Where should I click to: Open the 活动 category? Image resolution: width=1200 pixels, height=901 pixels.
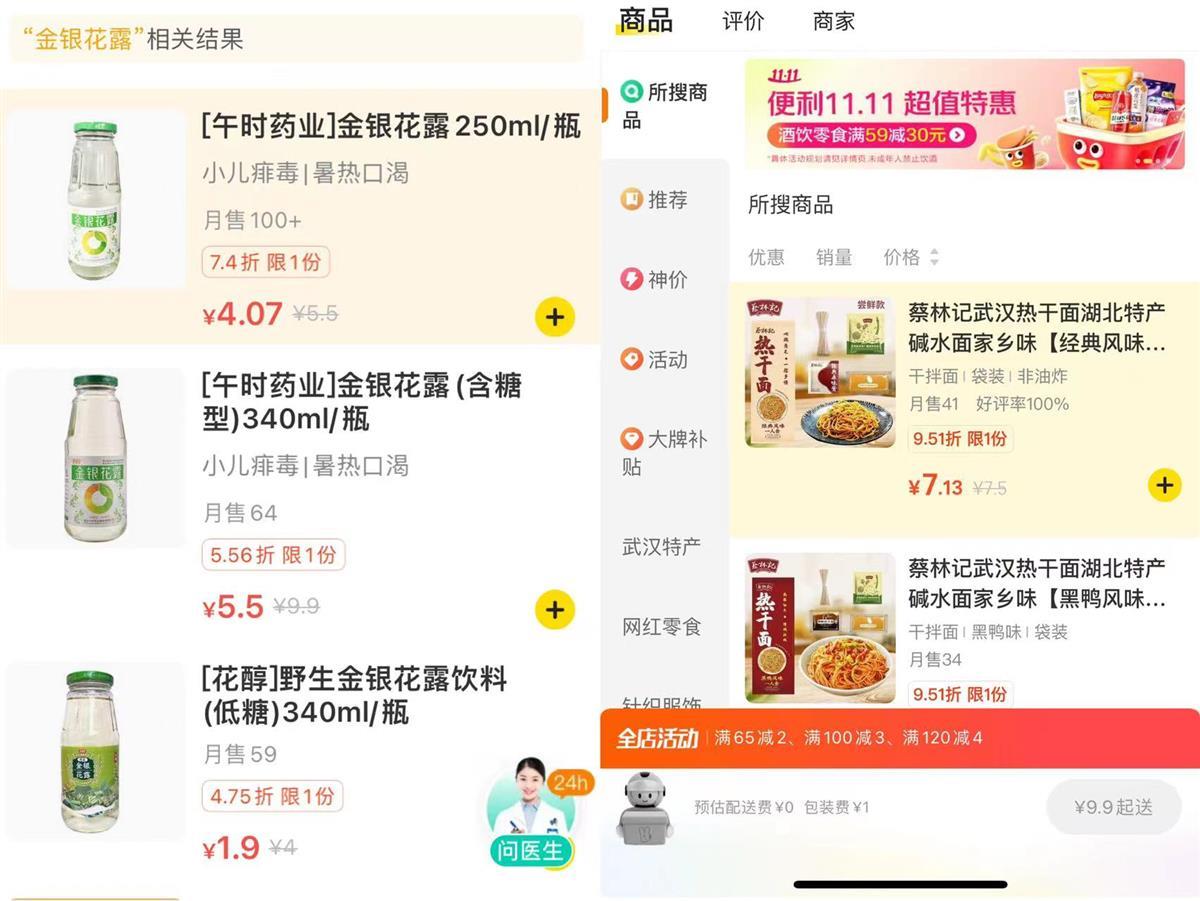pyautogui.click(x=656, y=360)
